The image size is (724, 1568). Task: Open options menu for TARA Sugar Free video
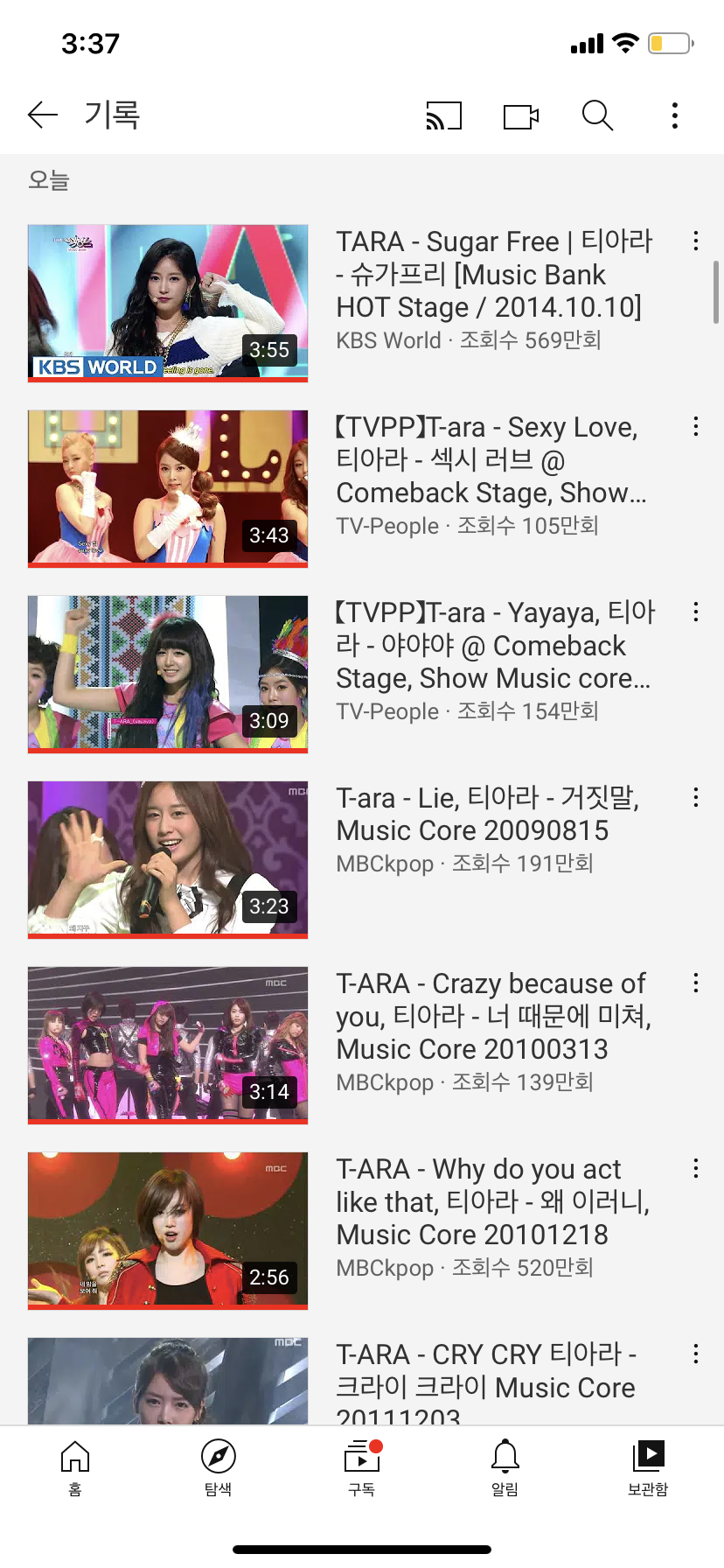pyautogui.click(x=695, y=241)
